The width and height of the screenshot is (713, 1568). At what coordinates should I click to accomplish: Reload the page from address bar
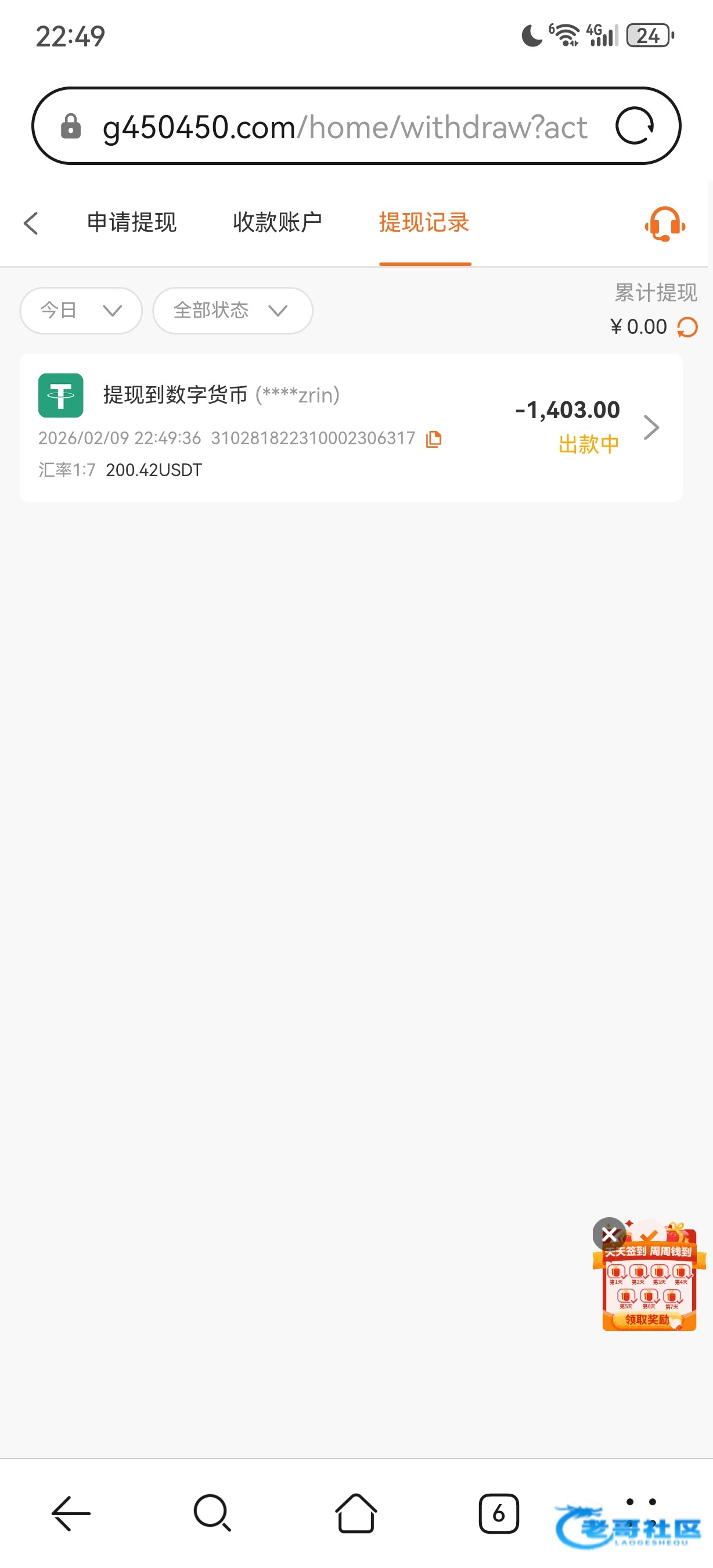635,126
